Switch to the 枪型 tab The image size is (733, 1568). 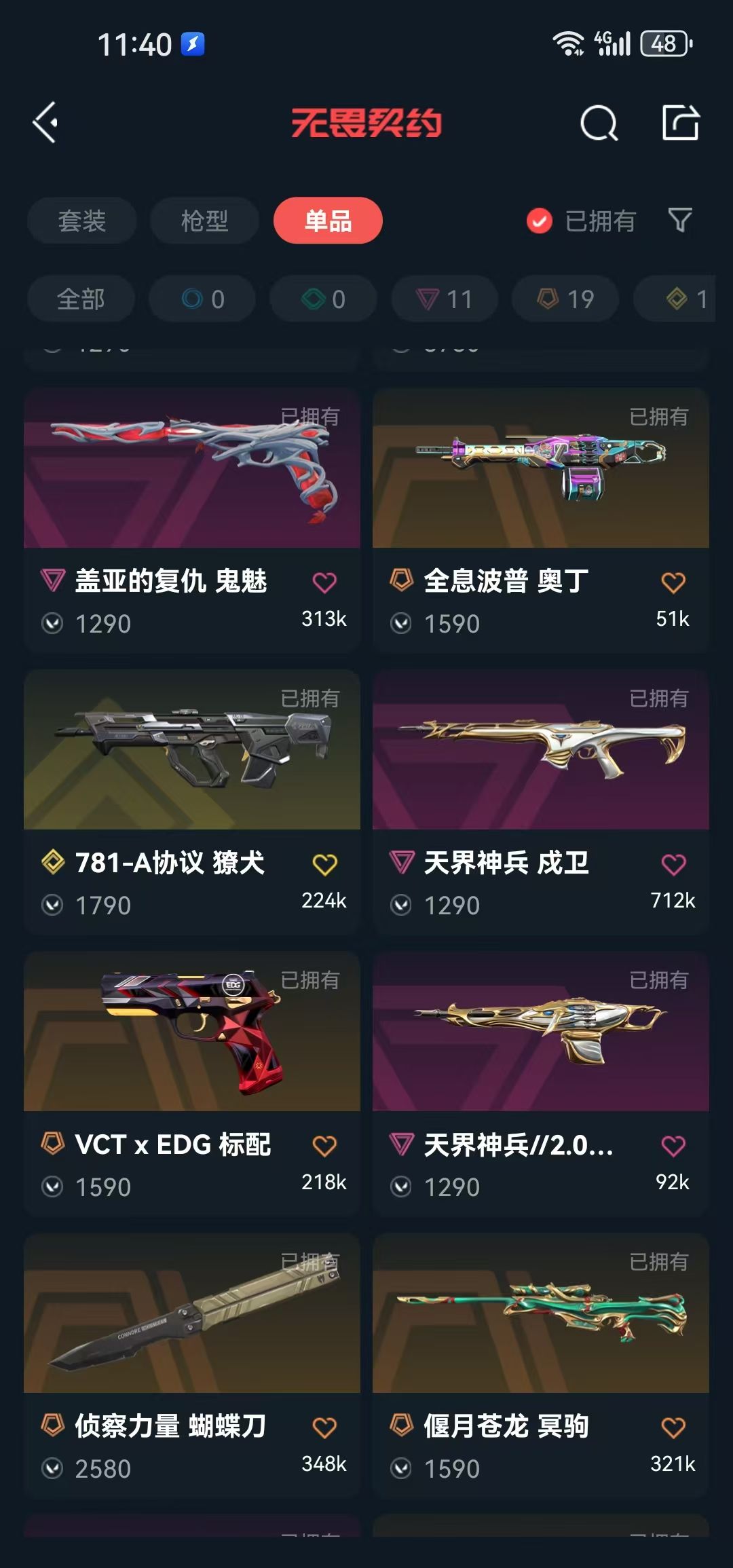click(204, 221)
